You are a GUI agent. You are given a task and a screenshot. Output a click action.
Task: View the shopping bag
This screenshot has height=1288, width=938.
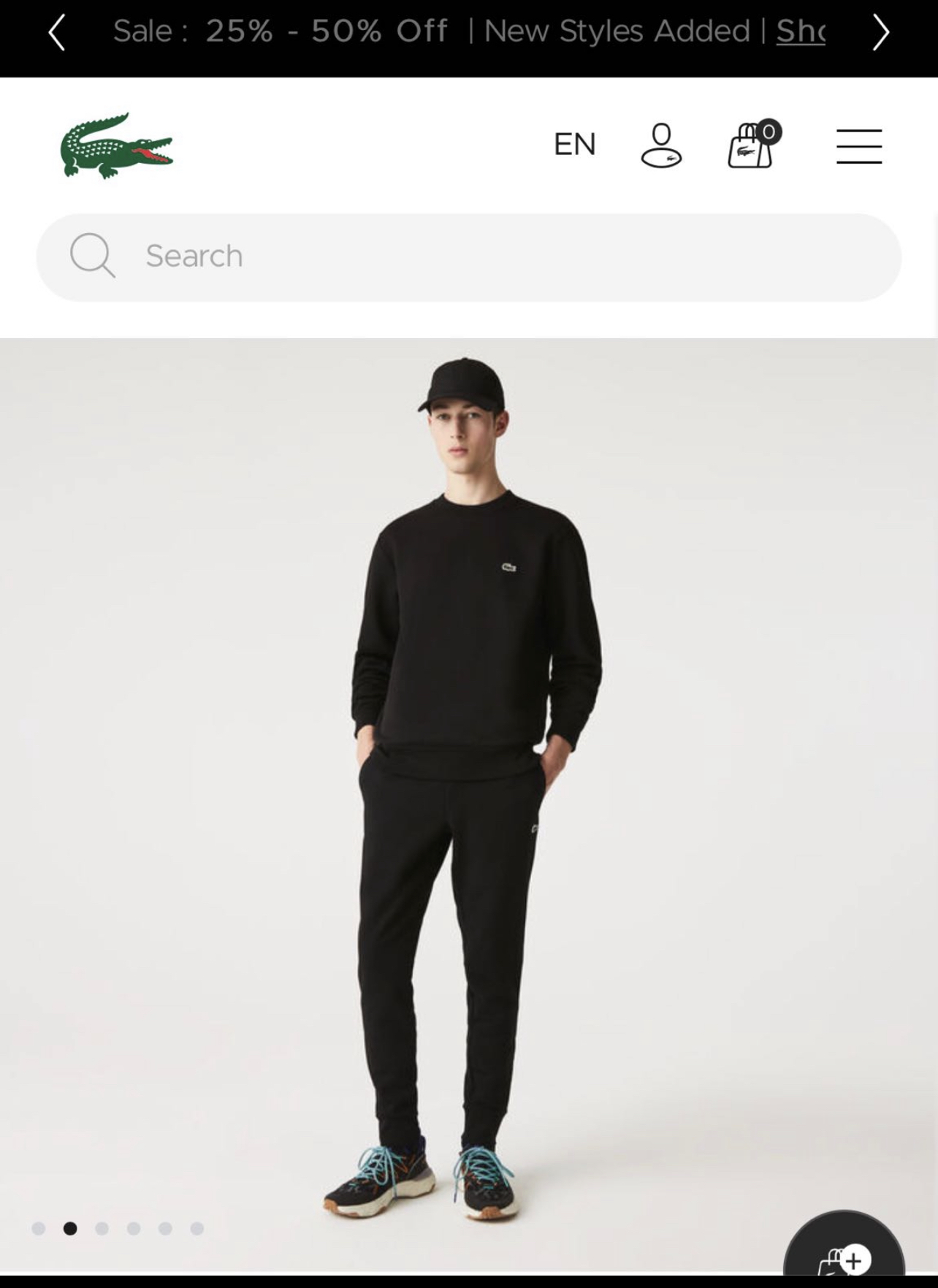(752, 144)
